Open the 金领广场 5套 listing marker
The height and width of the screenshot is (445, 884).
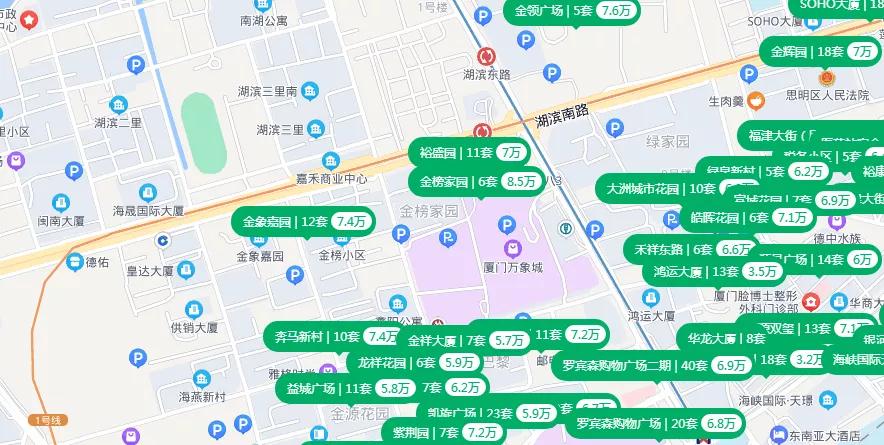(572, 11)
